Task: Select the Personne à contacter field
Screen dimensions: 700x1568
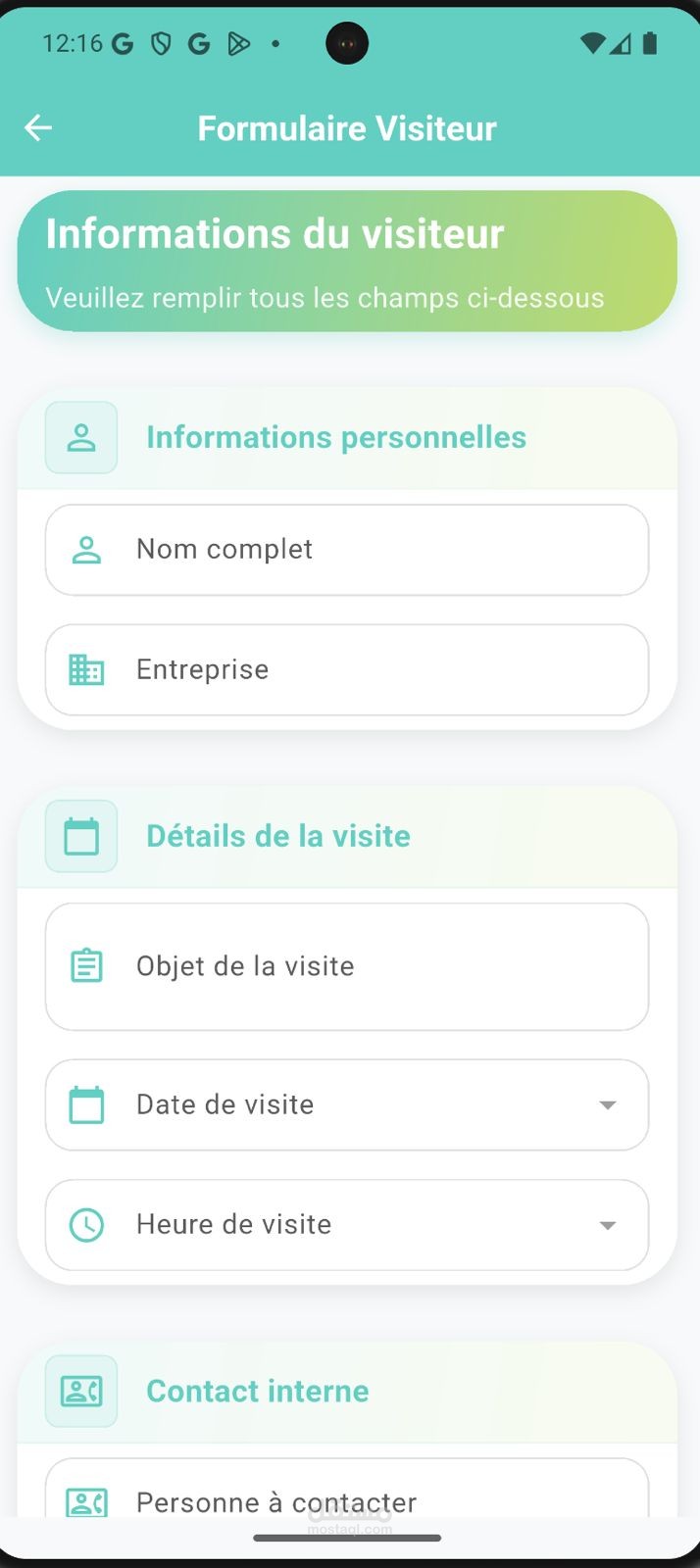Action: 347,1490
